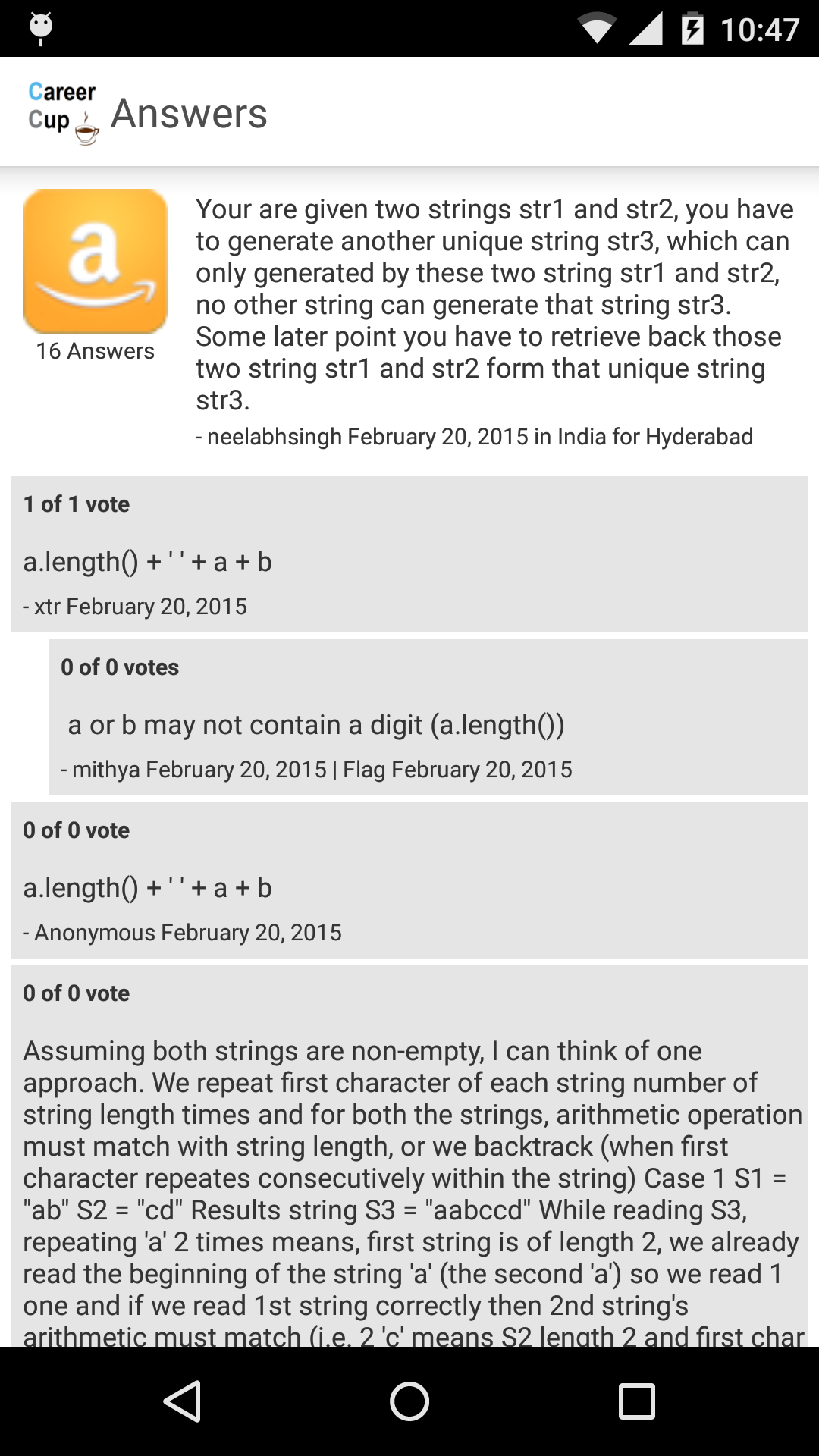Open the recent apps overview
This screenshot has width=819, height=1456.
pos(637,1401)
